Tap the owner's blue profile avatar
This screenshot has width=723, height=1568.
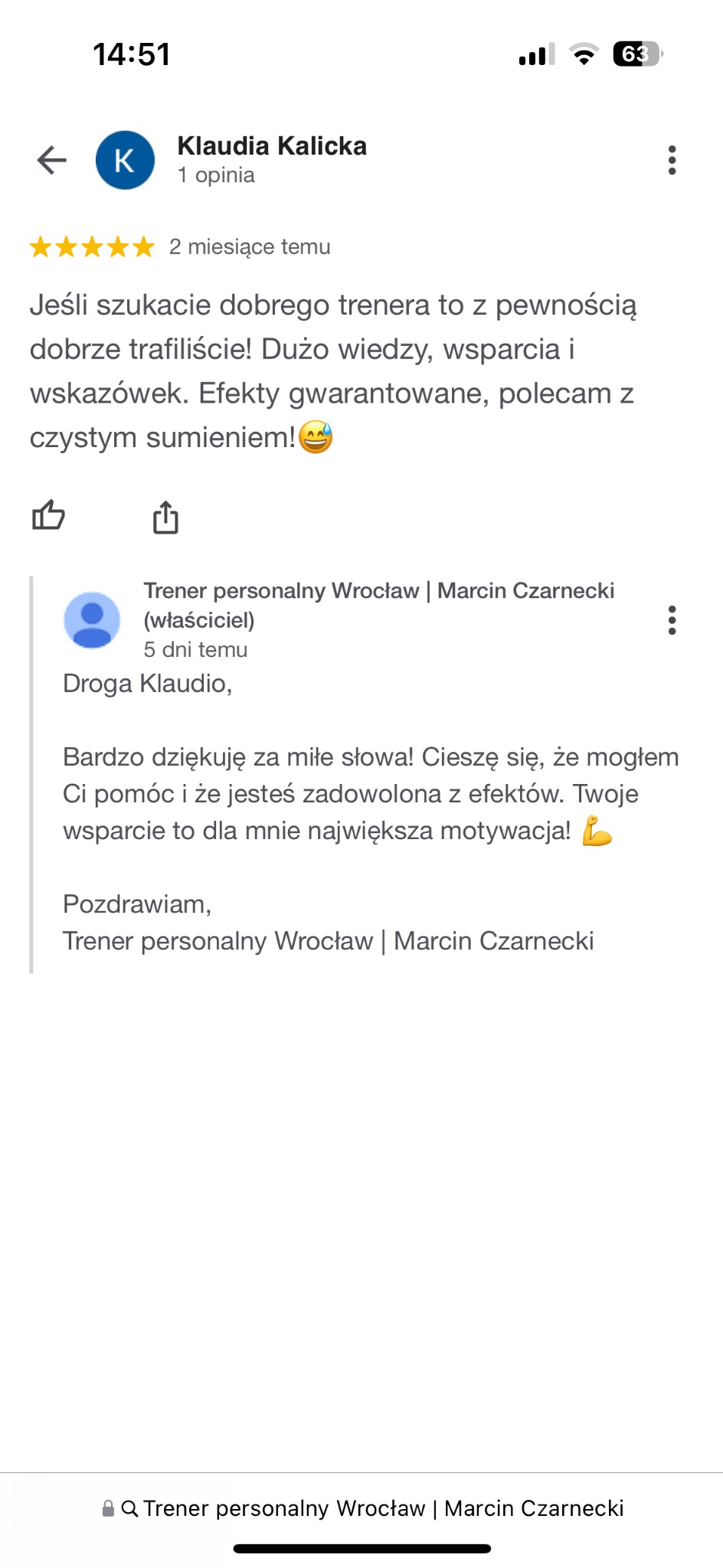tap(92, 620)
